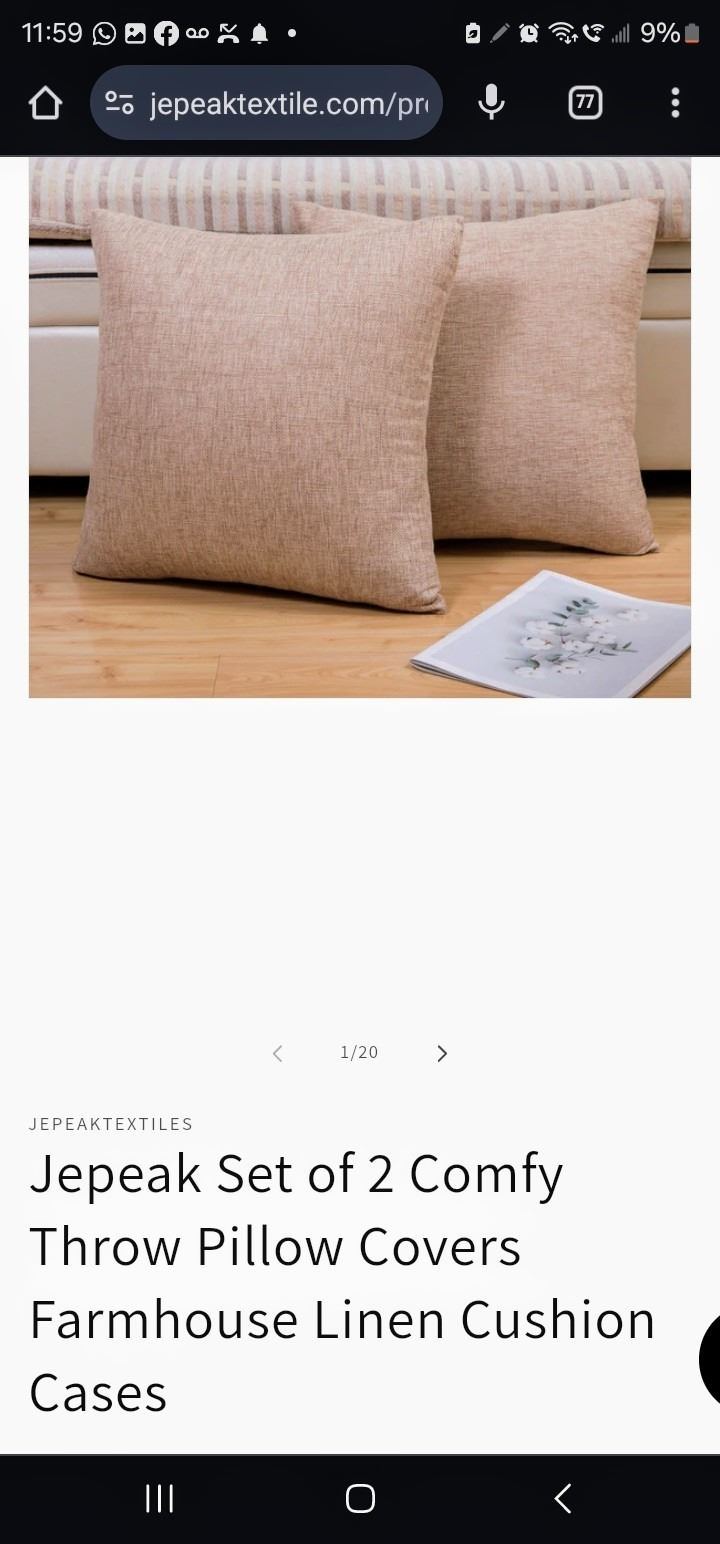
Task: Open the pillow covers product photo
Action: (360, 428)
